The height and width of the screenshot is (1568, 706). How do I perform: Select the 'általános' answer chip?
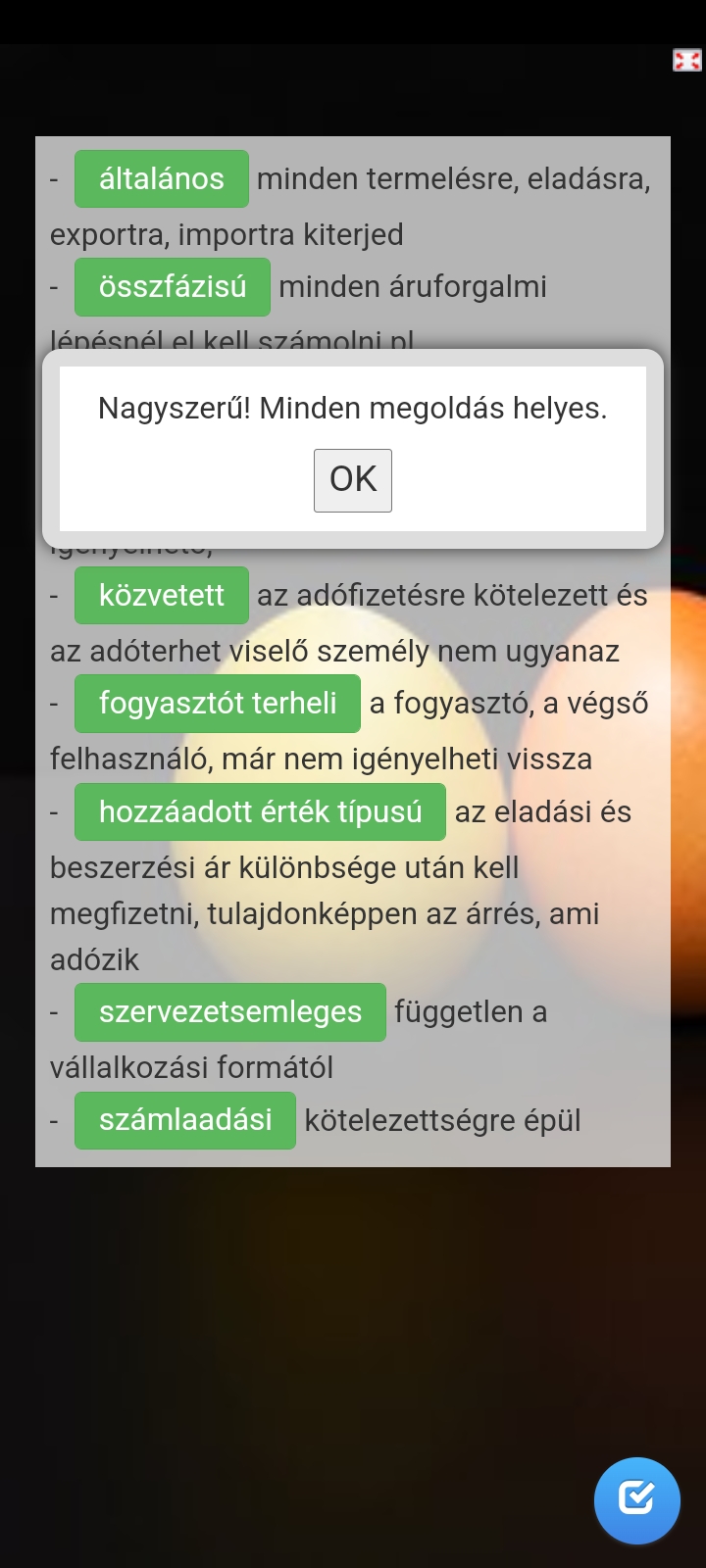point(162,178)
